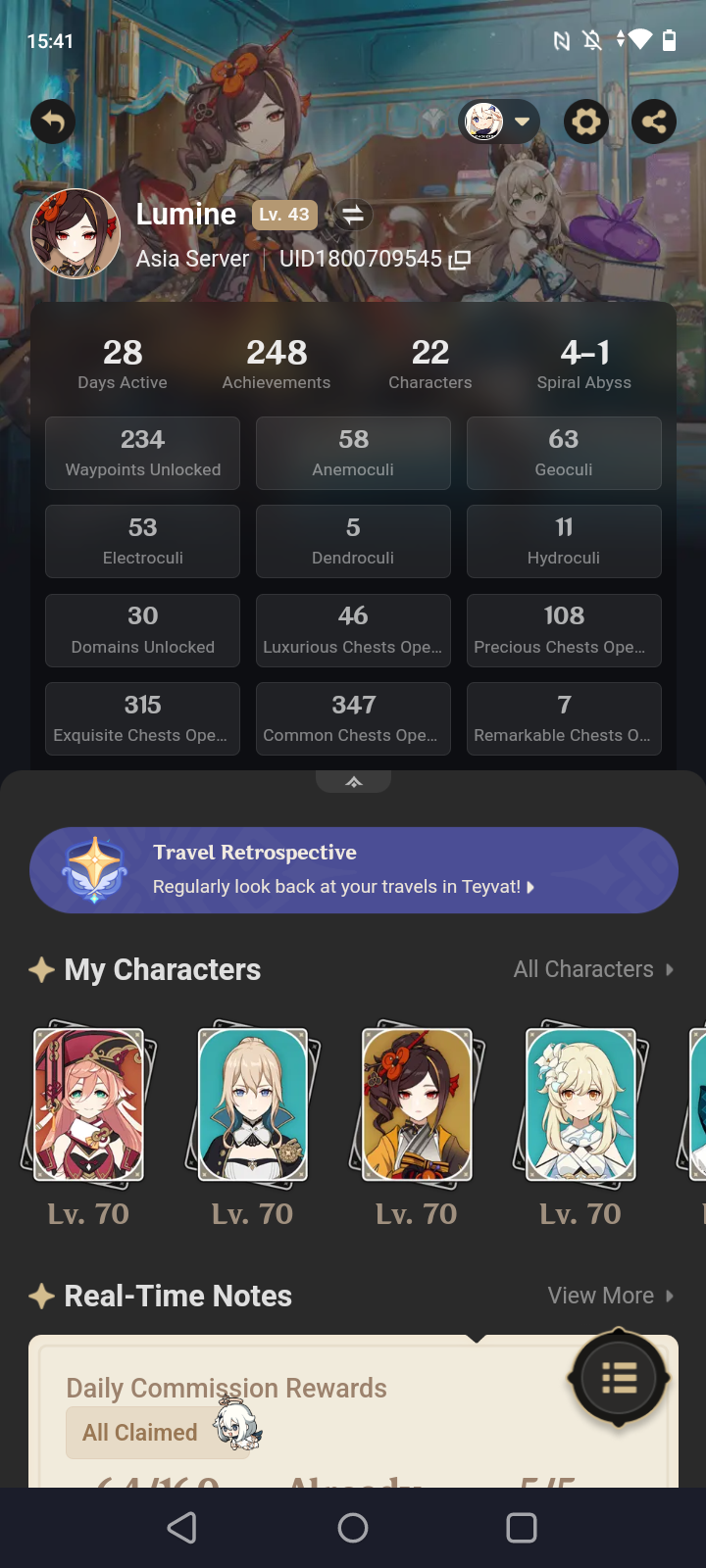Open the floating list menu button

click(x=619, y=1378)
